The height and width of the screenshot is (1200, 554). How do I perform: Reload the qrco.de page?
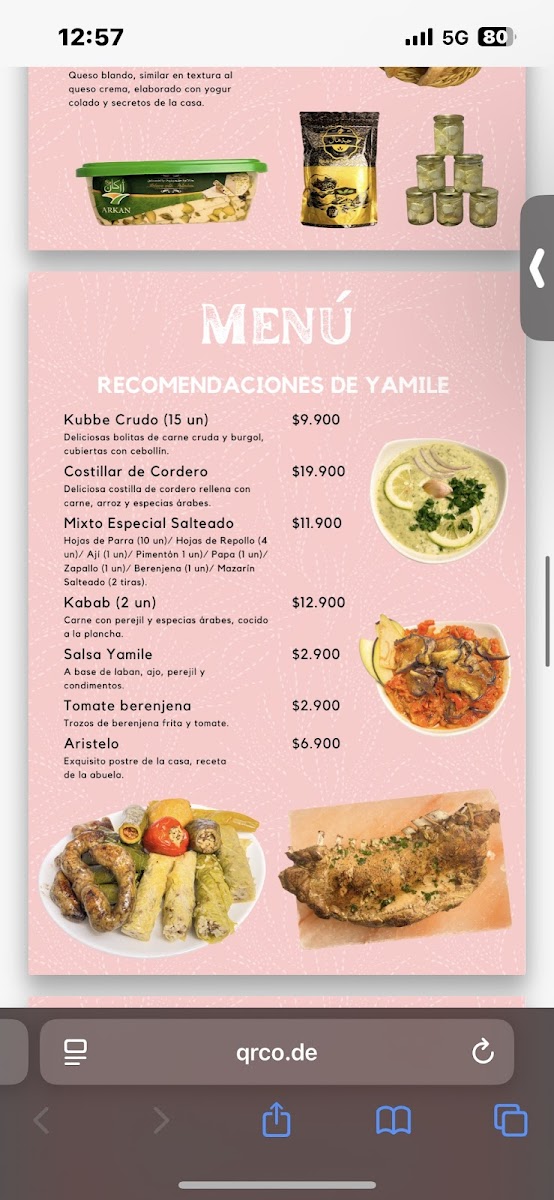coord(482,1052)
